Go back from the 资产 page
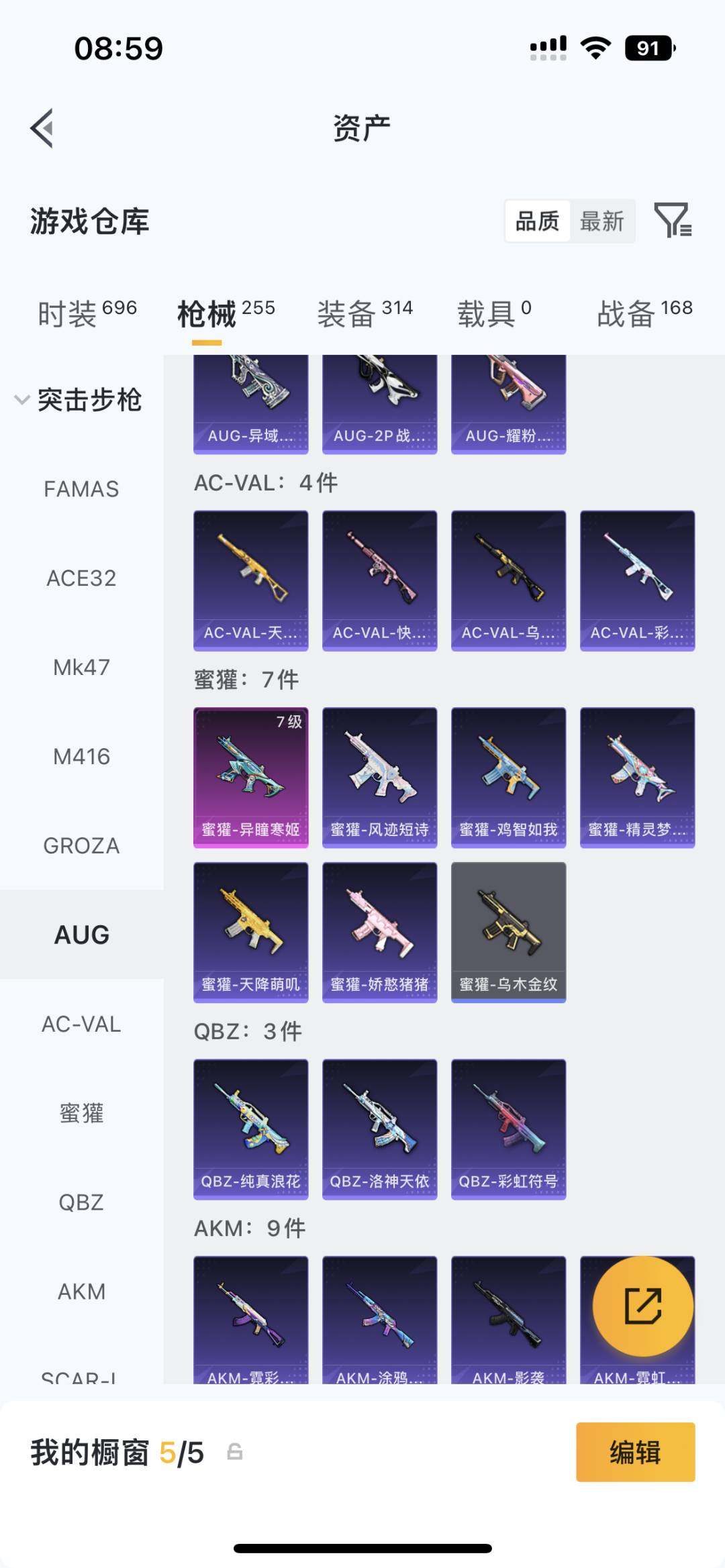 point(42,127)
